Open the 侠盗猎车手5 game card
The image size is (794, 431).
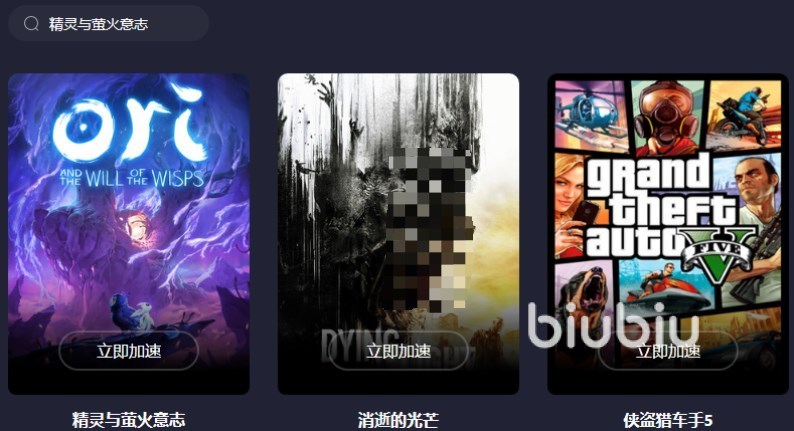coord(668,200)
